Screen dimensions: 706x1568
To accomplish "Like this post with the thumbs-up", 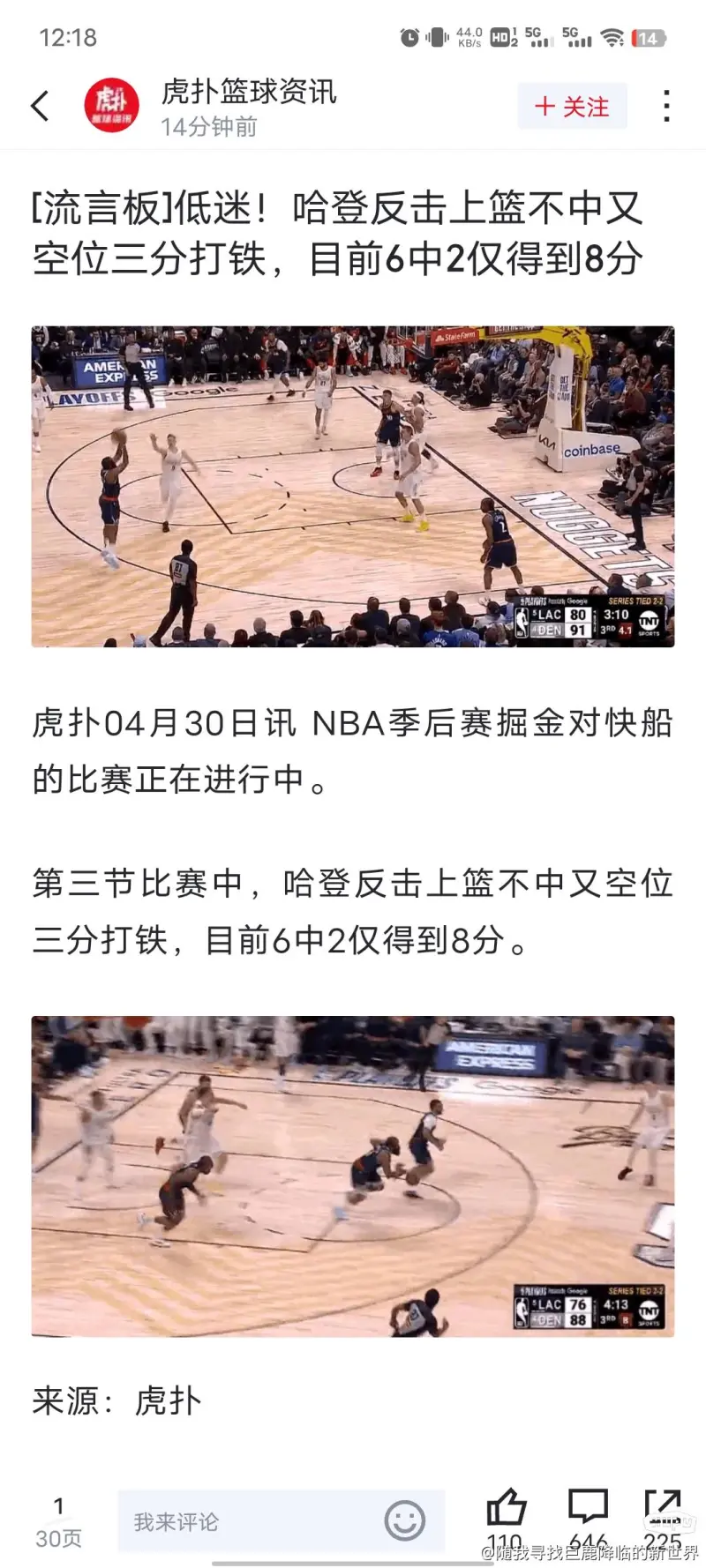I will coord(506,1510).
